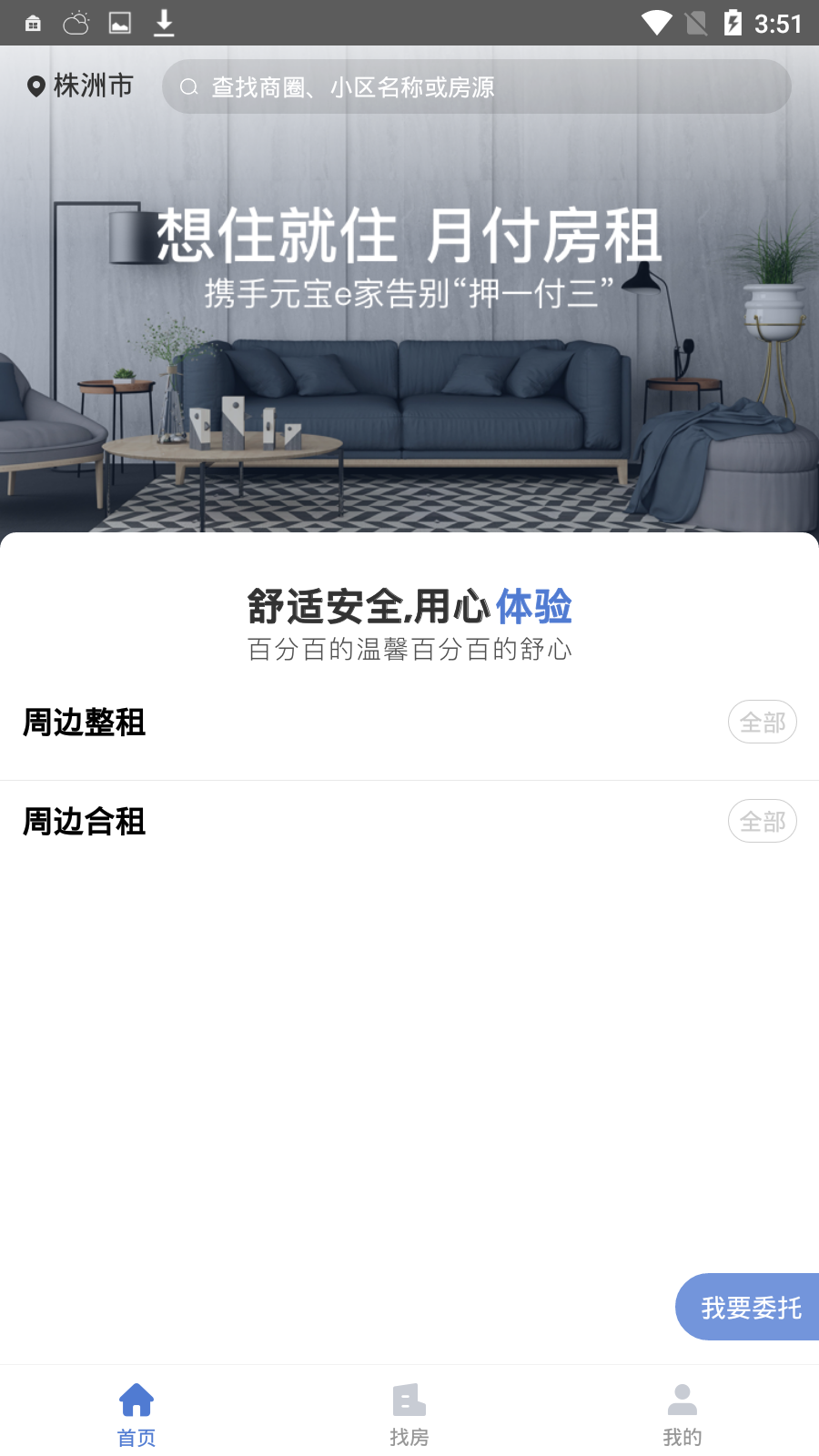Image resolution: width=819 pixels, height=1456 pixels.
Task: Switch to the 找房 tab
Action: pyautogui.click(x=409, y=1413)
